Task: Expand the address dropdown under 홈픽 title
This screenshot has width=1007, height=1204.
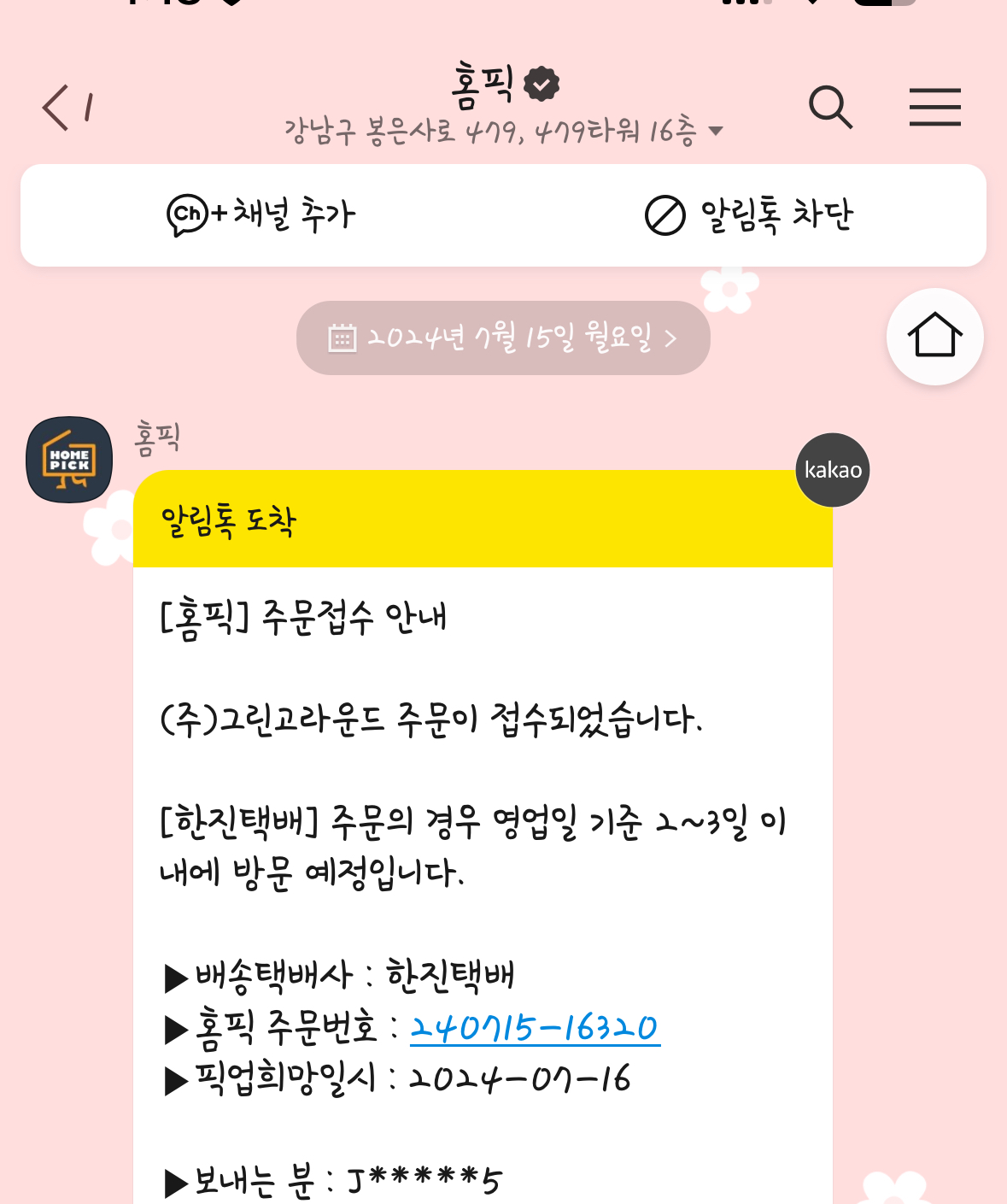Action: (716, 132)
